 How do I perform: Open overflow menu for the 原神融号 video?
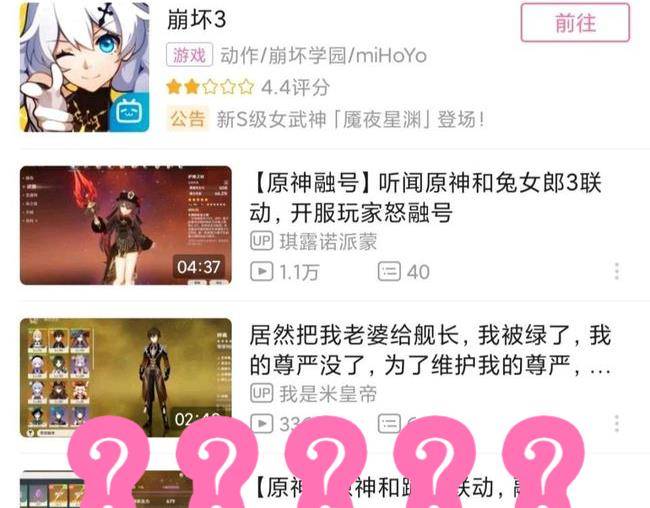(x=617, y=271)
